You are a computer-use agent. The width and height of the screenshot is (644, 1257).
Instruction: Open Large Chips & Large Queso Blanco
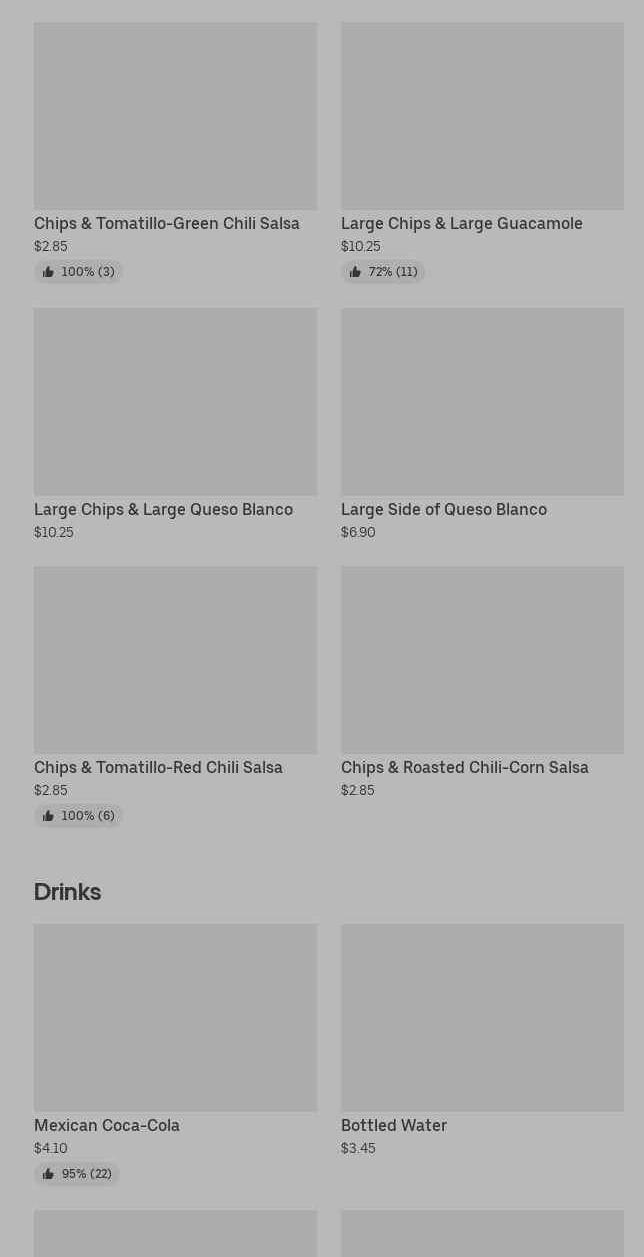tap(175, 425)
